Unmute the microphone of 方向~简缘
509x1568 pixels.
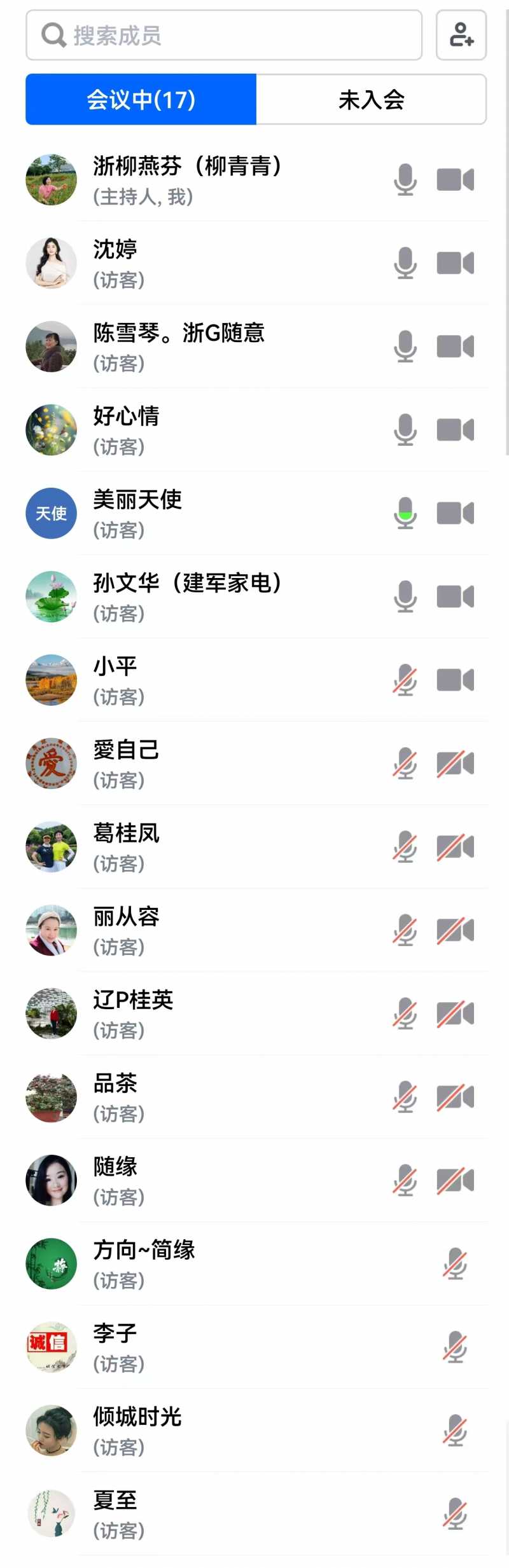(x=456, y=1264)
